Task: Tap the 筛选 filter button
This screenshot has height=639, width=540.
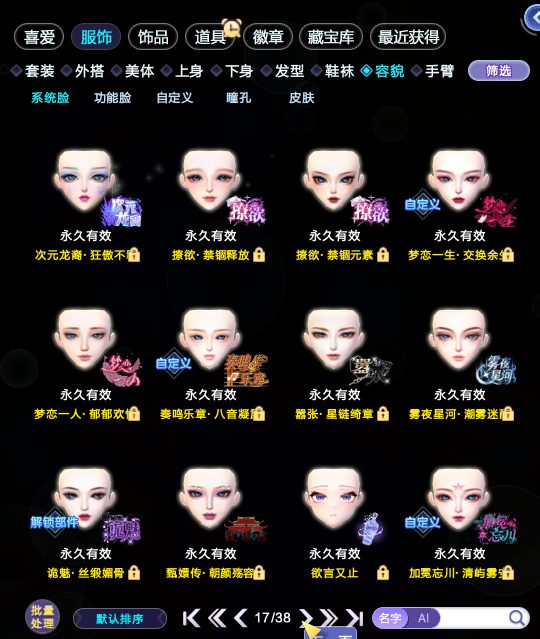Action: 499,71
